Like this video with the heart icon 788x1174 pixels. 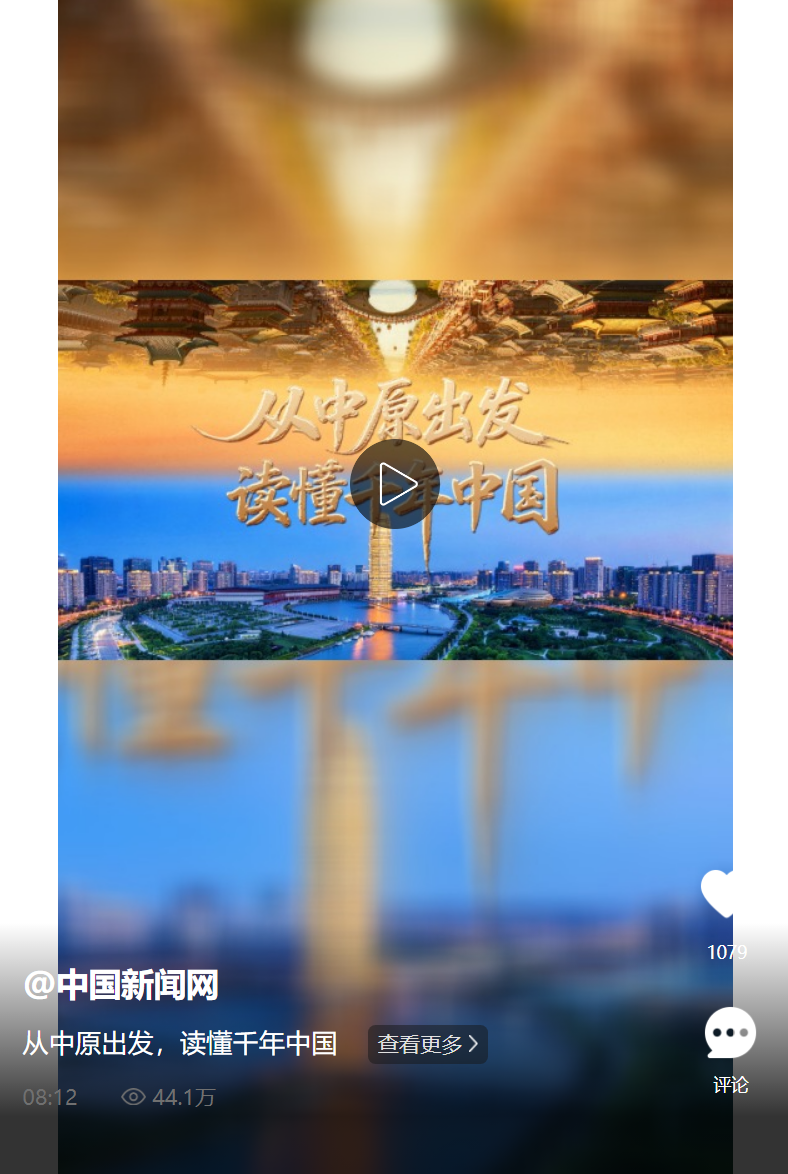(724, 893)
